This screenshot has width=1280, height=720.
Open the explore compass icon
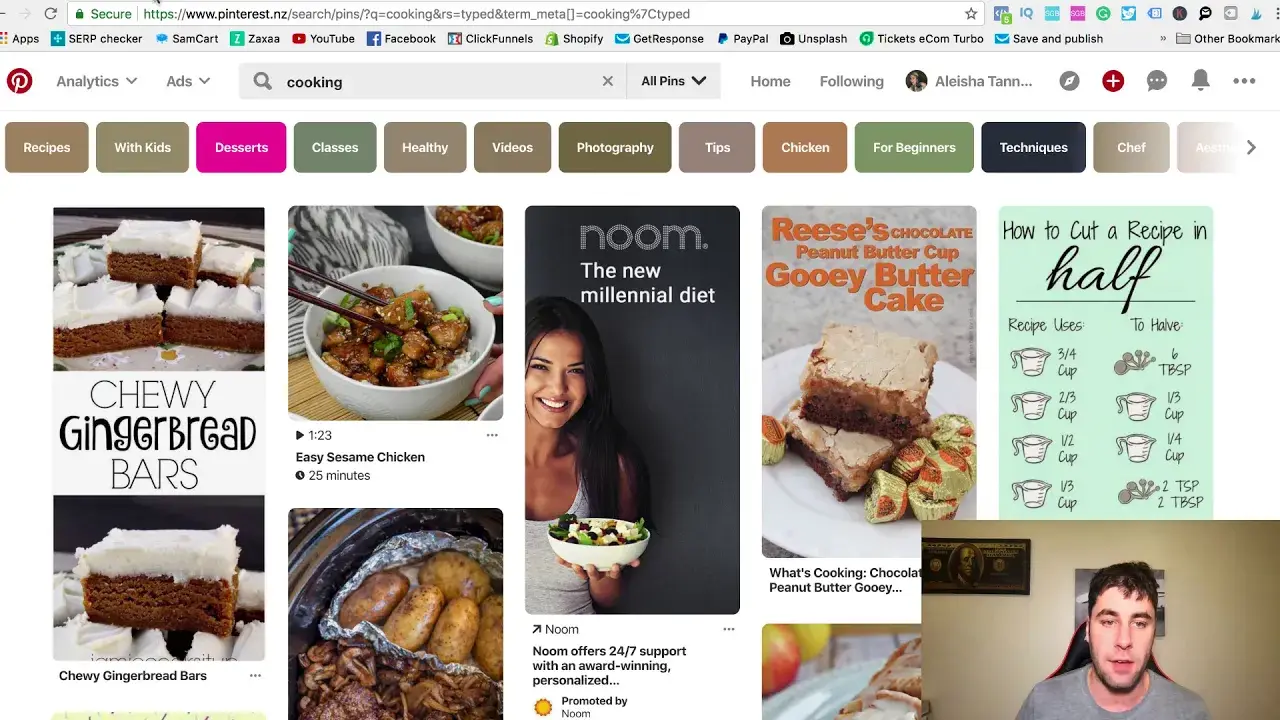click(x=1069, y=81)
